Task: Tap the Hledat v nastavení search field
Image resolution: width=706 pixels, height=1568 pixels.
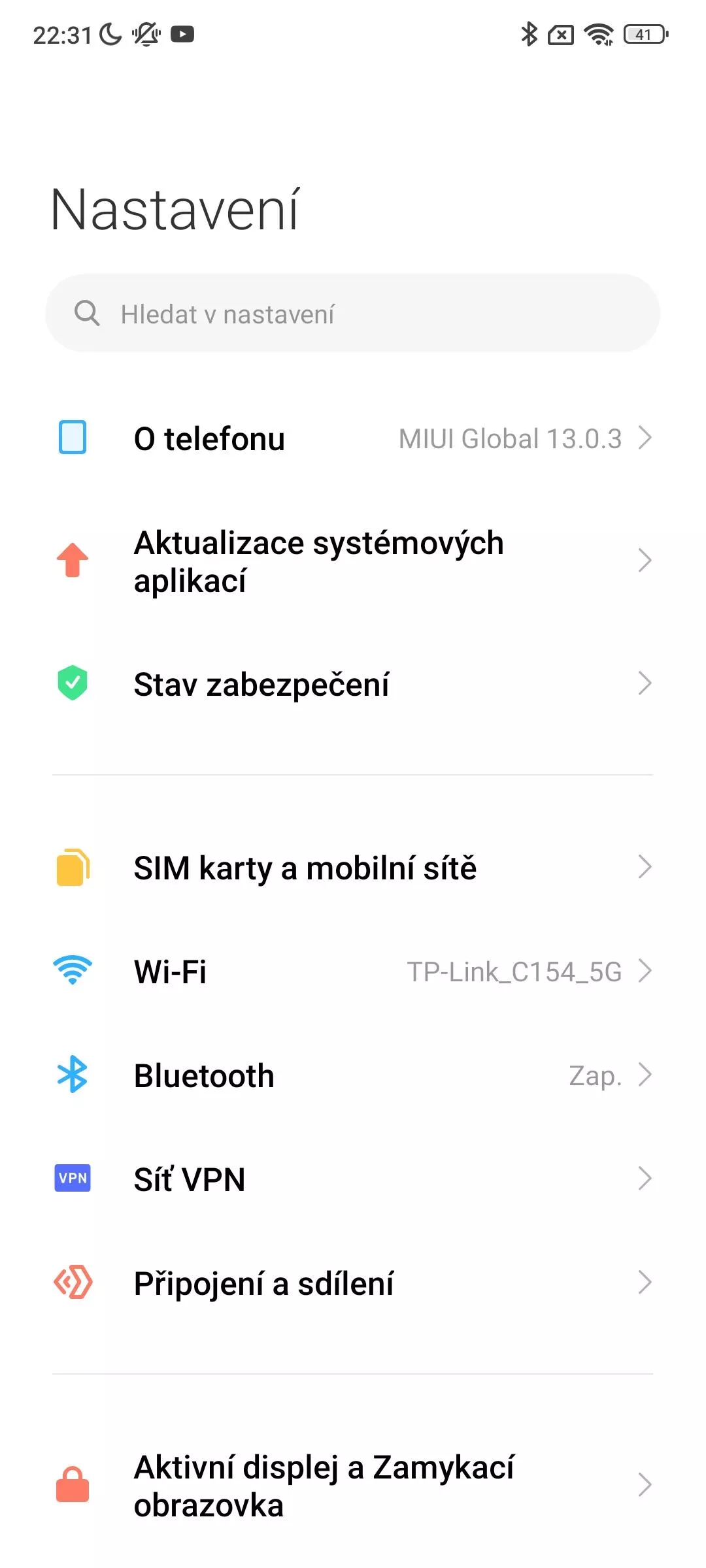Action: click(x=352, y=313)
